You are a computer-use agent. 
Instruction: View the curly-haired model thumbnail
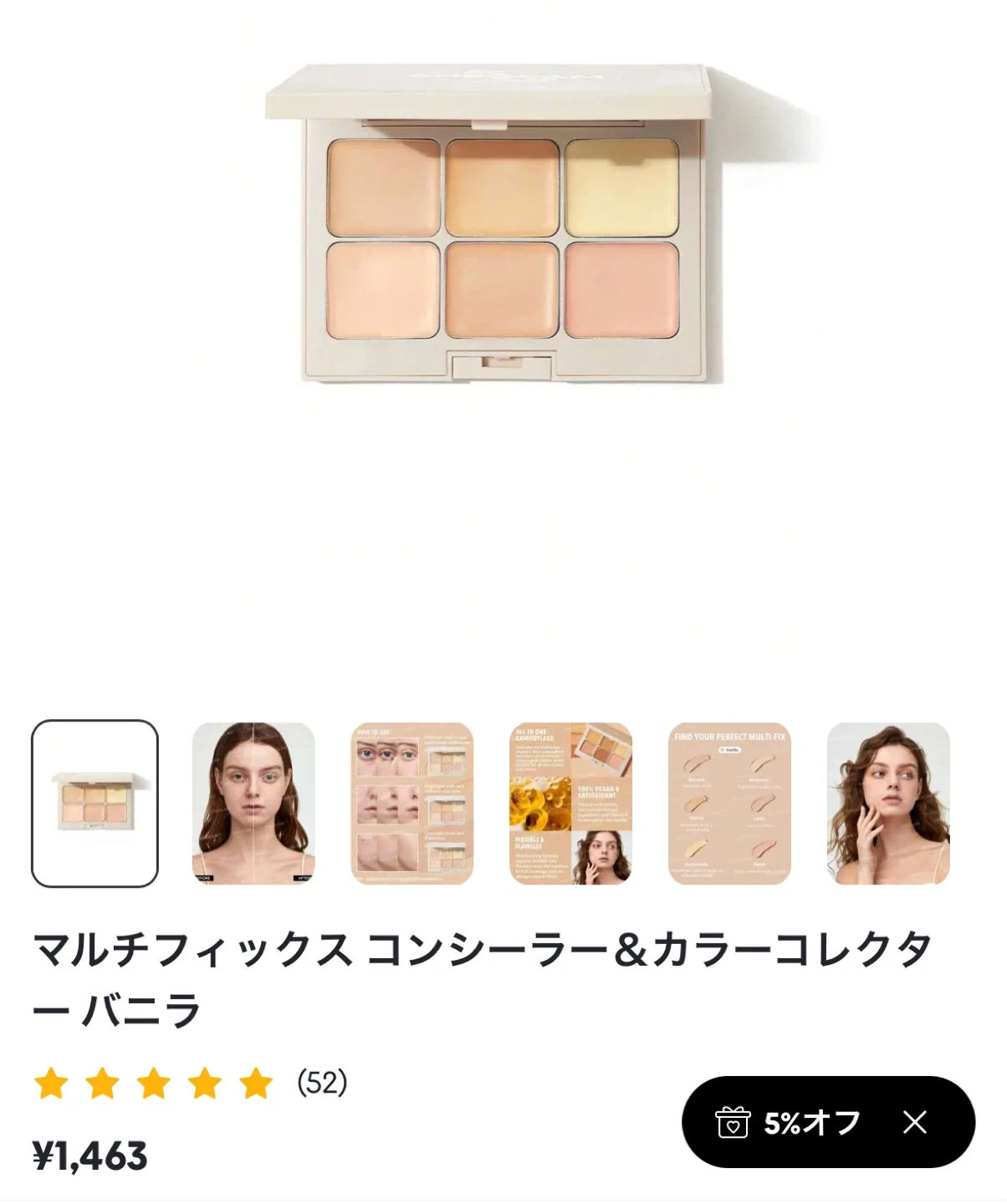[888, 803]
